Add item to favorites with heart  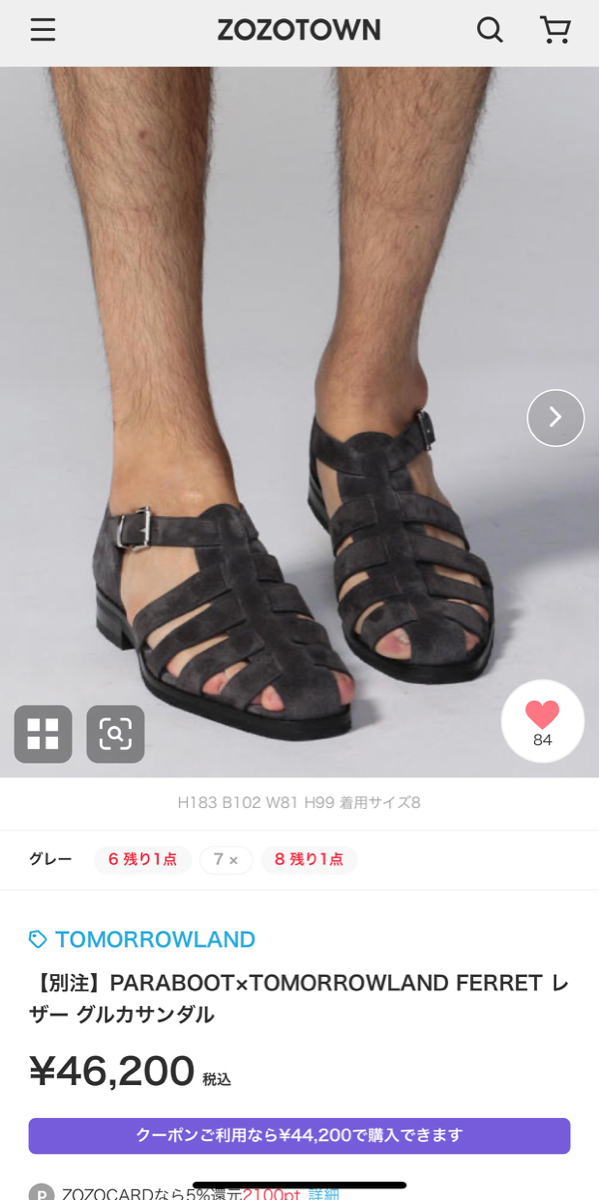[x=542, y=722]
